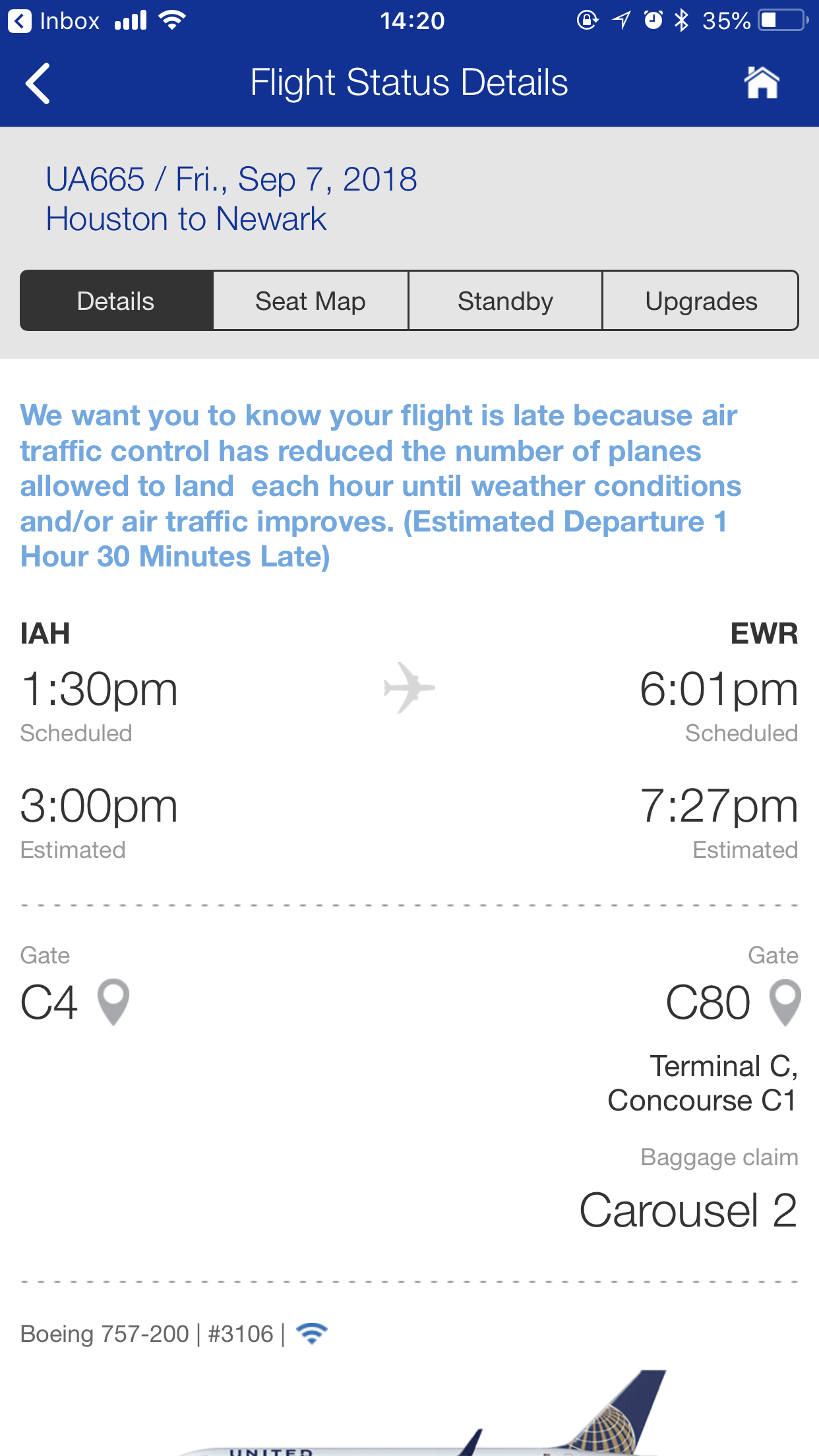819x1456 pixels.
Task: Switch to the Standby tab
Action: click(505, 301)
